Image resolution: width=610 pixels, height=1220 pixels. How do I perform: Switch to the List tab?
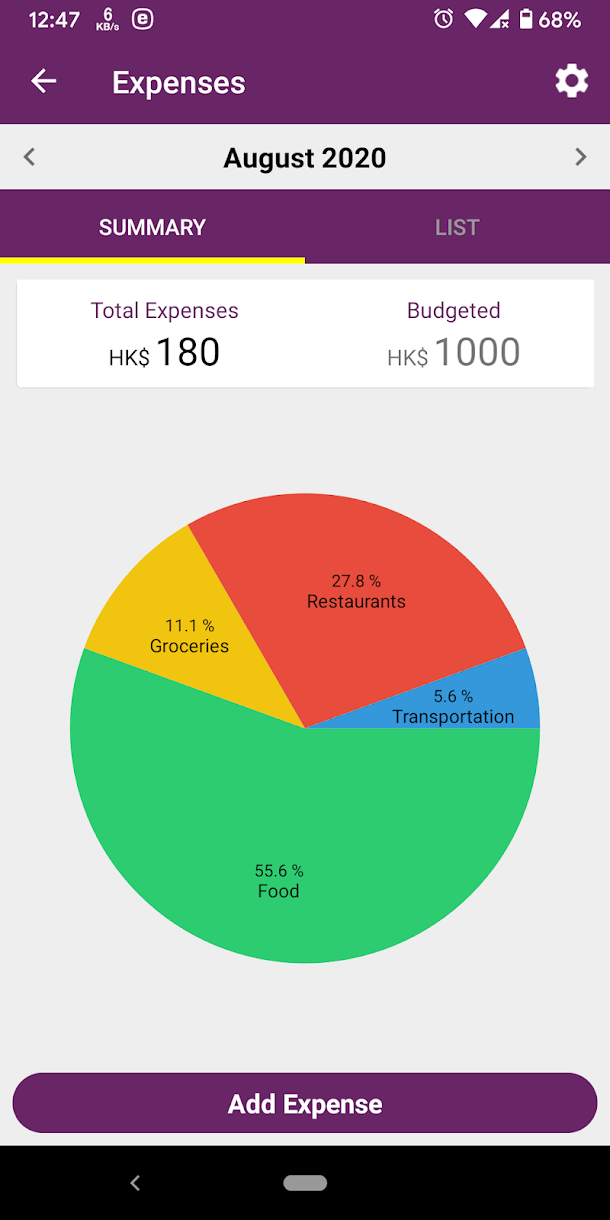457,227
